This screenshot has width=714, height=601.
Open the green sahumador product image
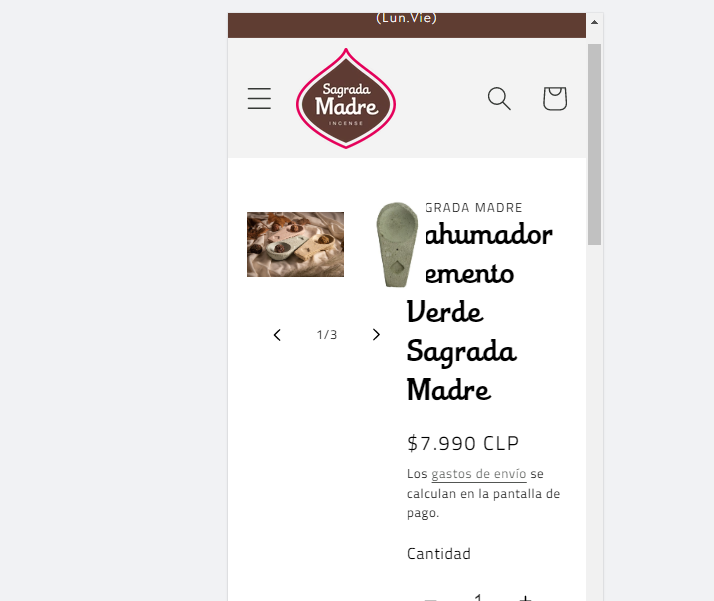click(395, 244)
